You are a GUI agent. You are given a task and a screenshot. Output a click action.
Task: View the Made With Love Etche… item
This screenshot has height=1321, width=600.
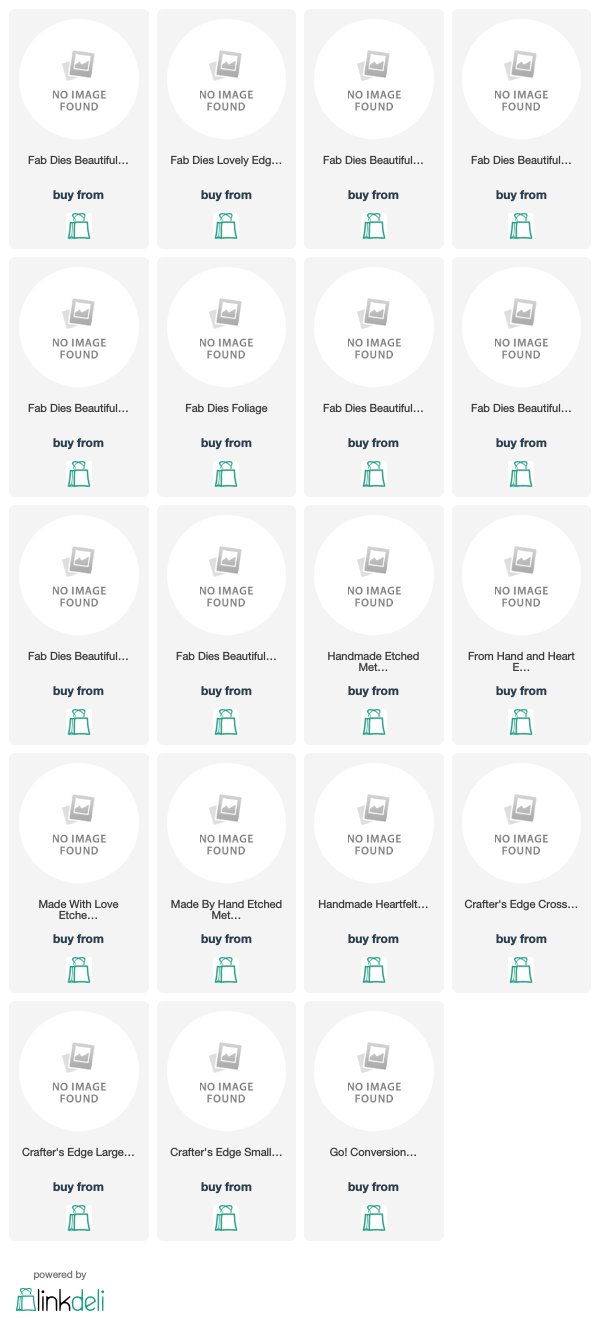79,873
